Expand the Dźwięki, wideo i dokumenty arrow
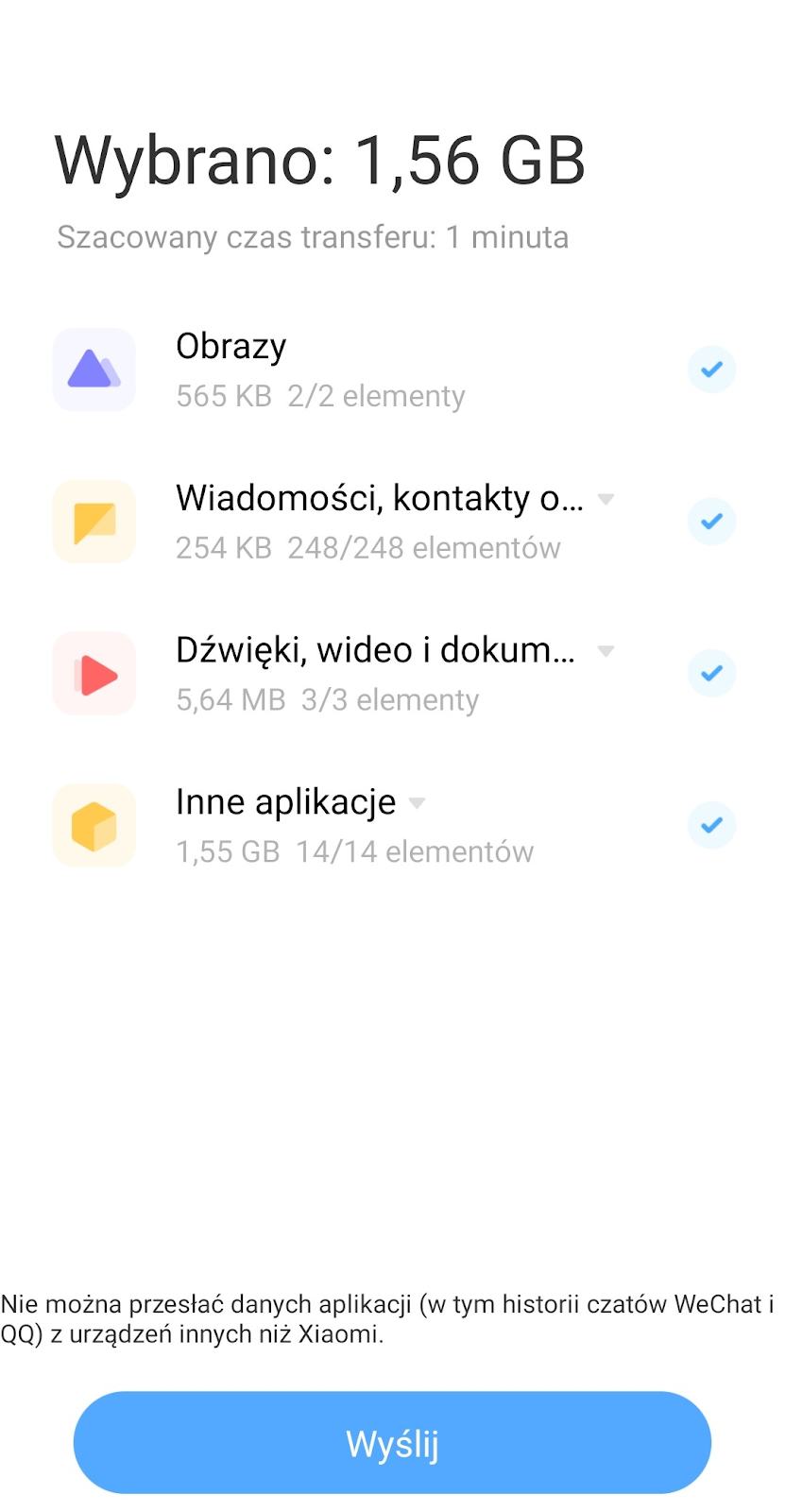 606,651
